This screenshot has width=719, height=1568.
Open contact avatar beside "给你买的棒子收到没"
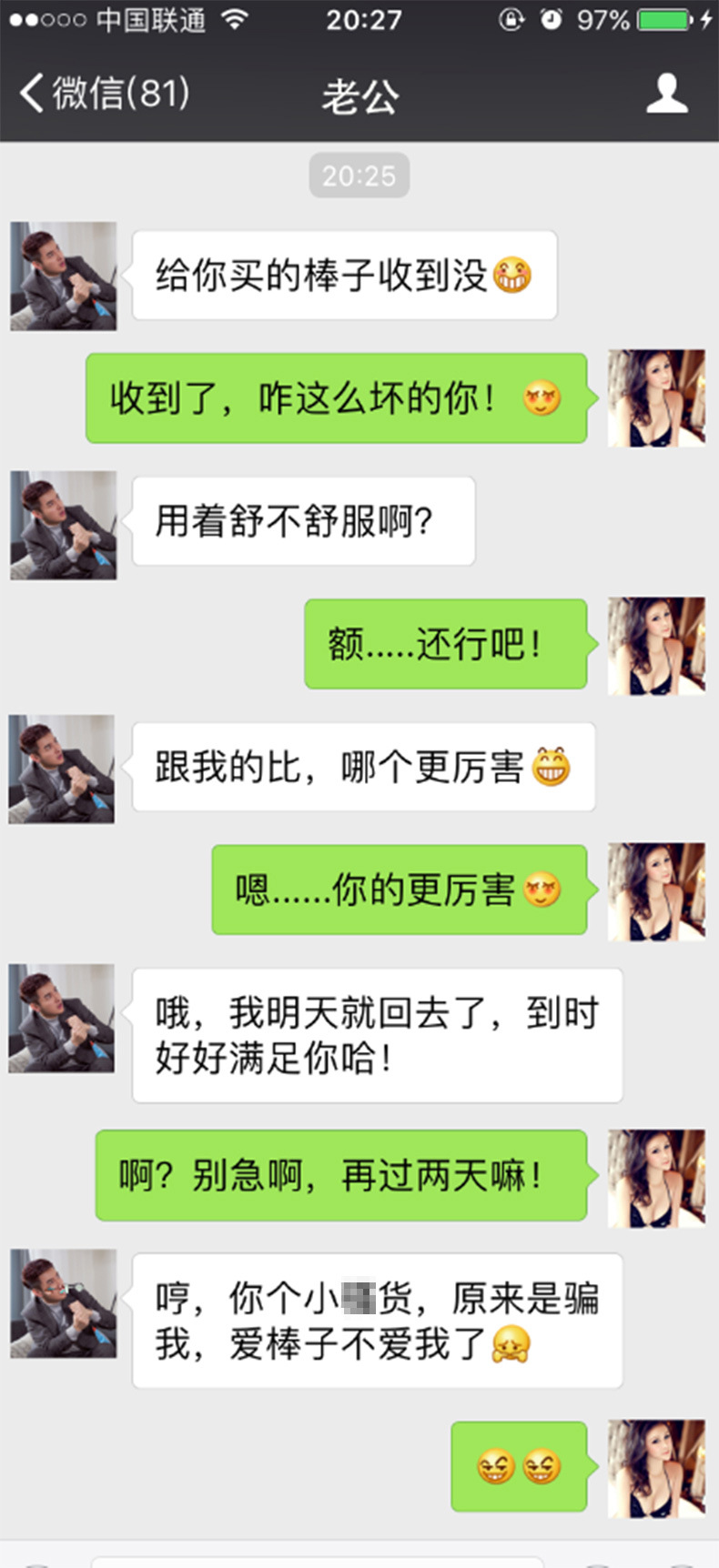[63, 276]
